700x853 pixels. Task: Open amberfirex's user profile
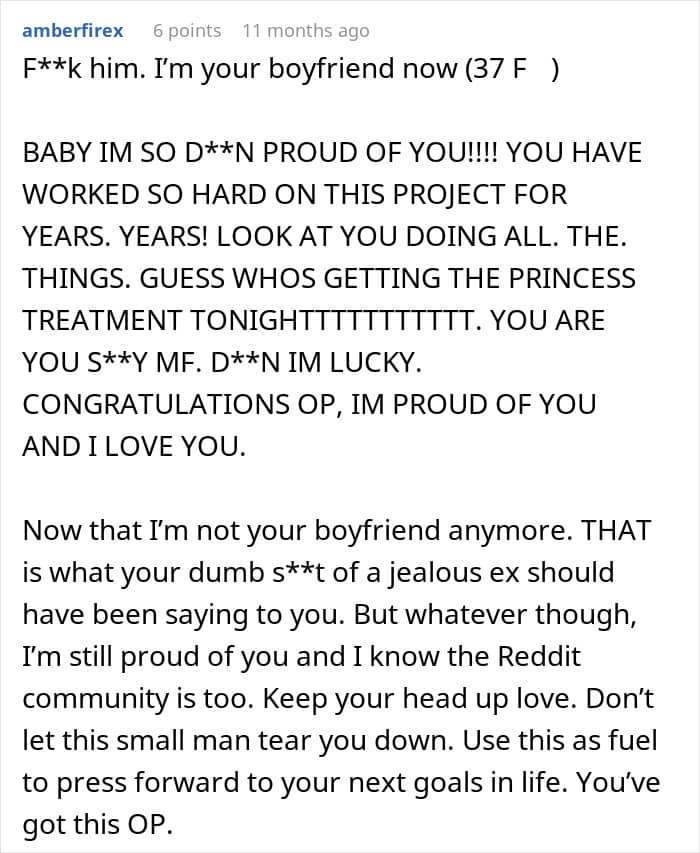pos(73,30)
